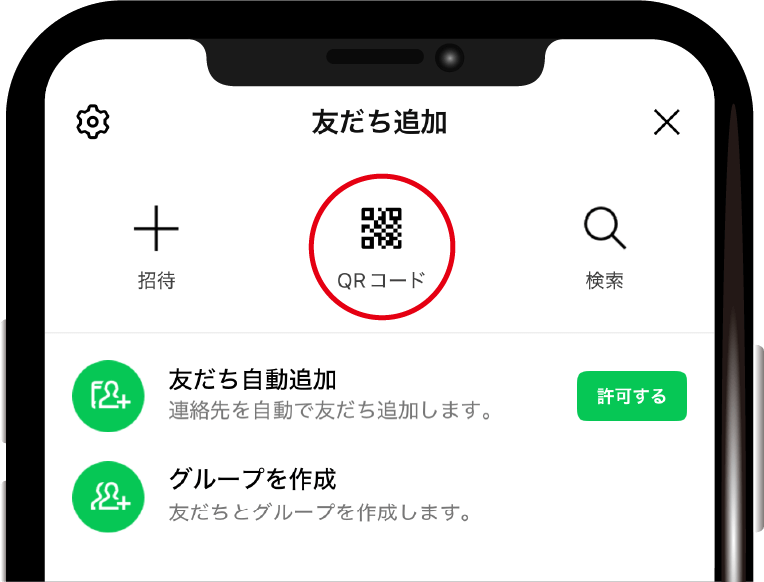The width and height of the screenshot is (764, 582).
Task: Open the QRコード scanner
Action: point(381,246)
